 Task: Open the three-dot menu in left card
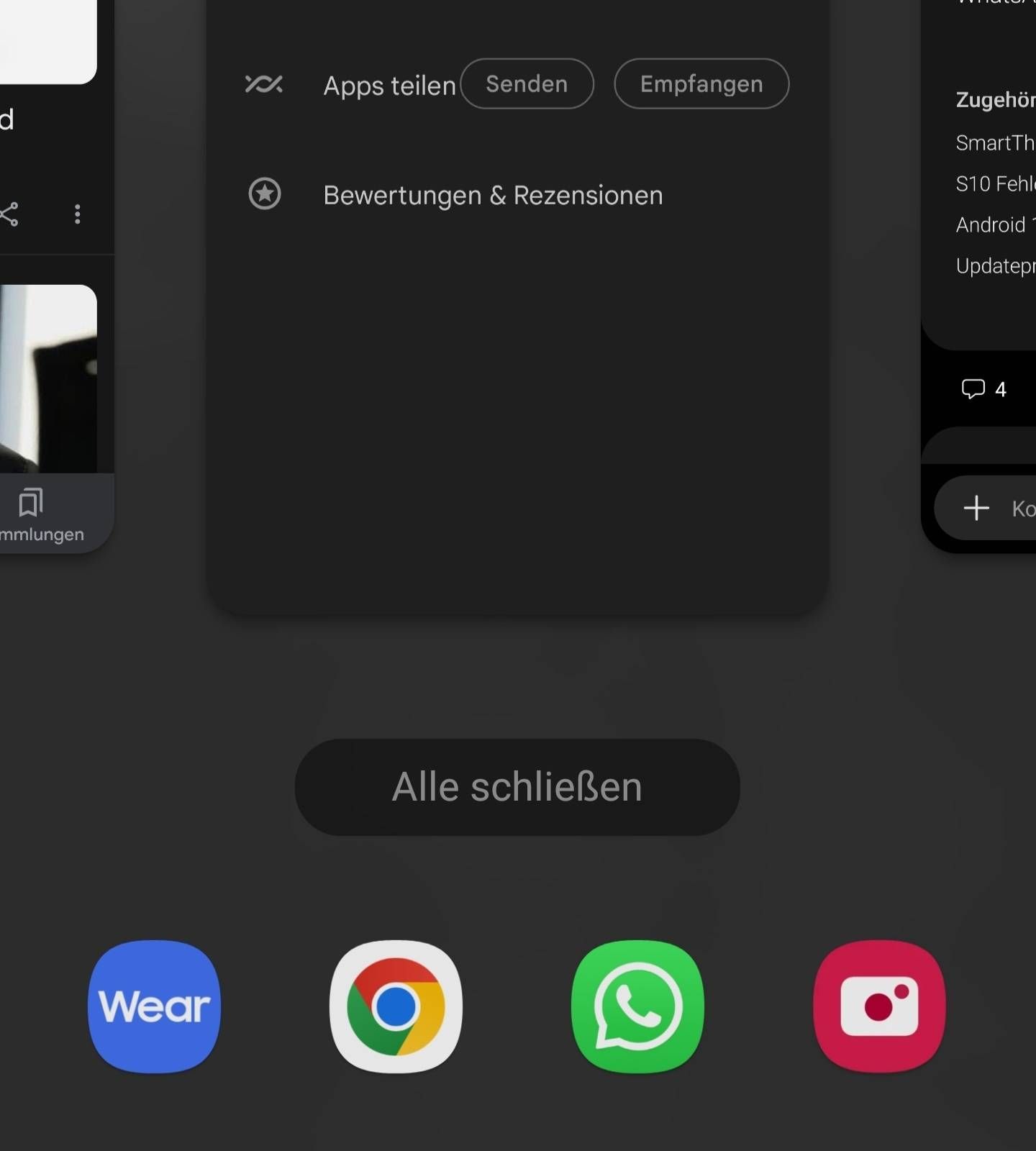(78, 214)
